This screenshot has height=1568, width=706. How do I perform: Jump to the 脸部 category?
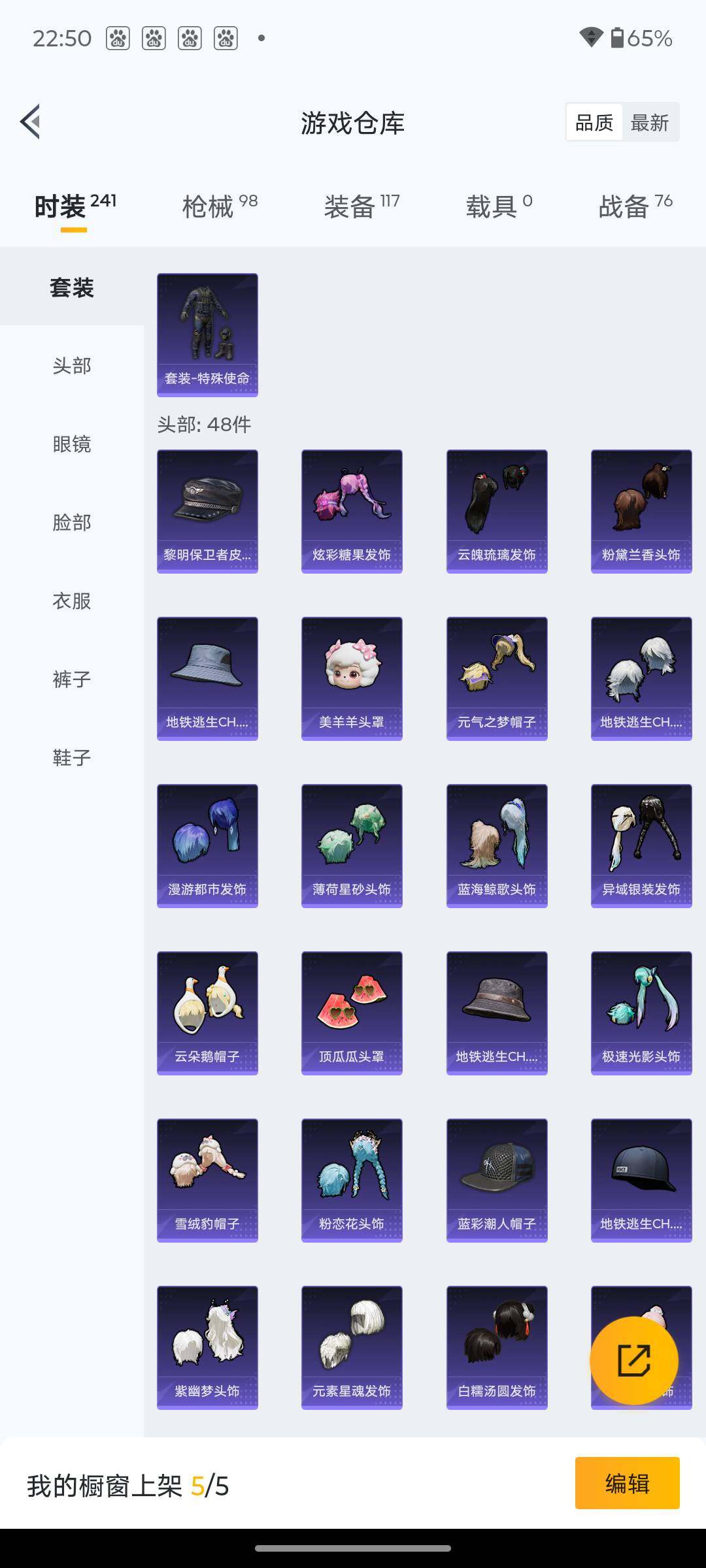pos(72,523)
